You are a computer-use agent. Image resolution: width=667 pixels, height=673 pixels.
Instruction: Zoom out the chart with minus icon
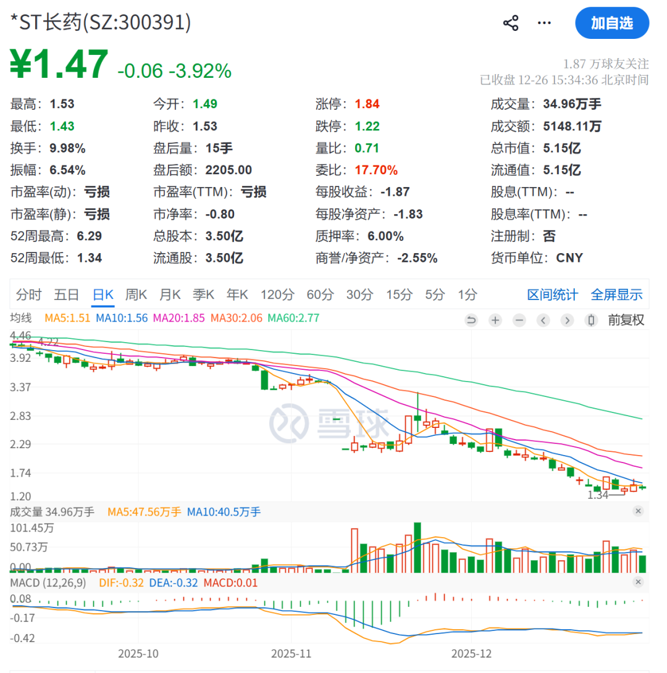519,320
